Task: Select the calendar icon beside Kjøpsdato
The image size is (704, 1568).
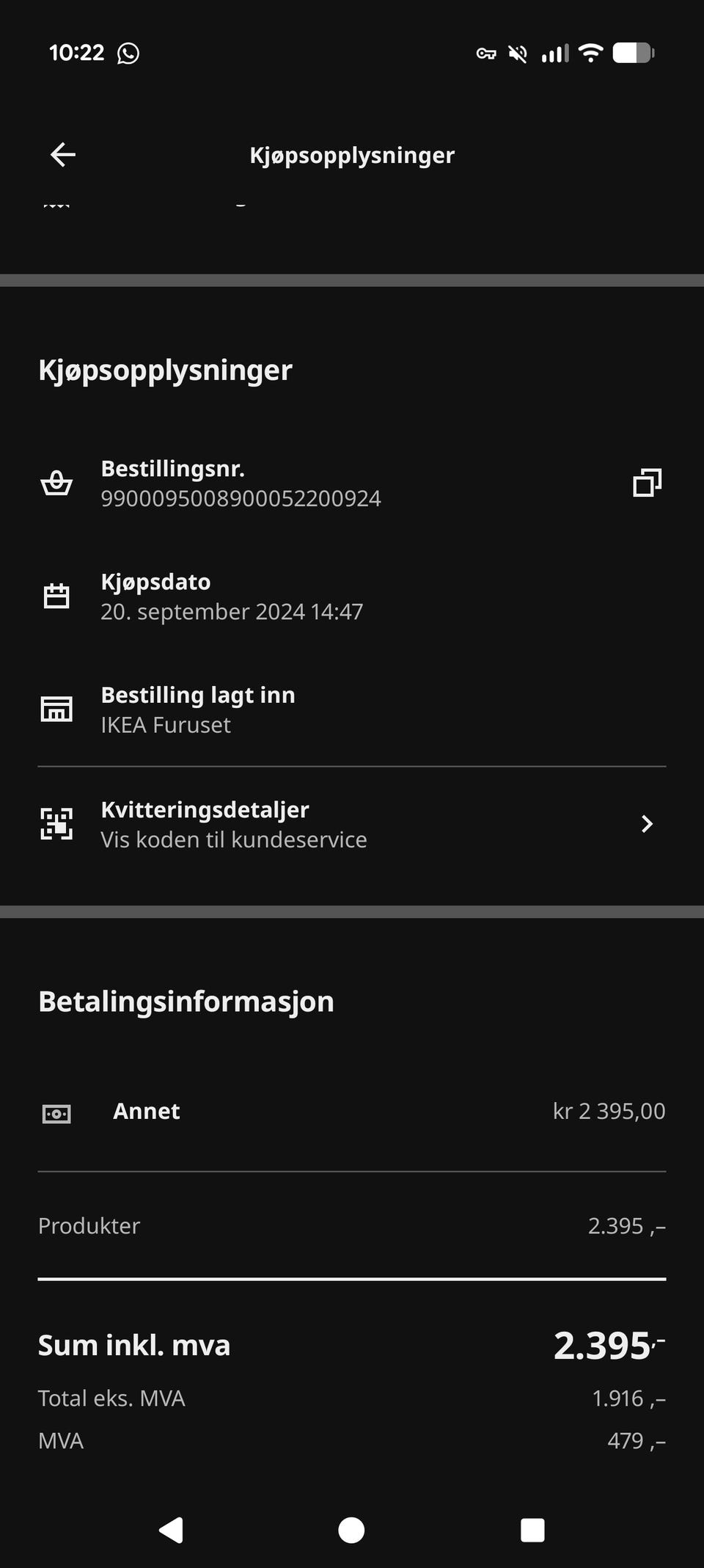Action: point(57,596)
